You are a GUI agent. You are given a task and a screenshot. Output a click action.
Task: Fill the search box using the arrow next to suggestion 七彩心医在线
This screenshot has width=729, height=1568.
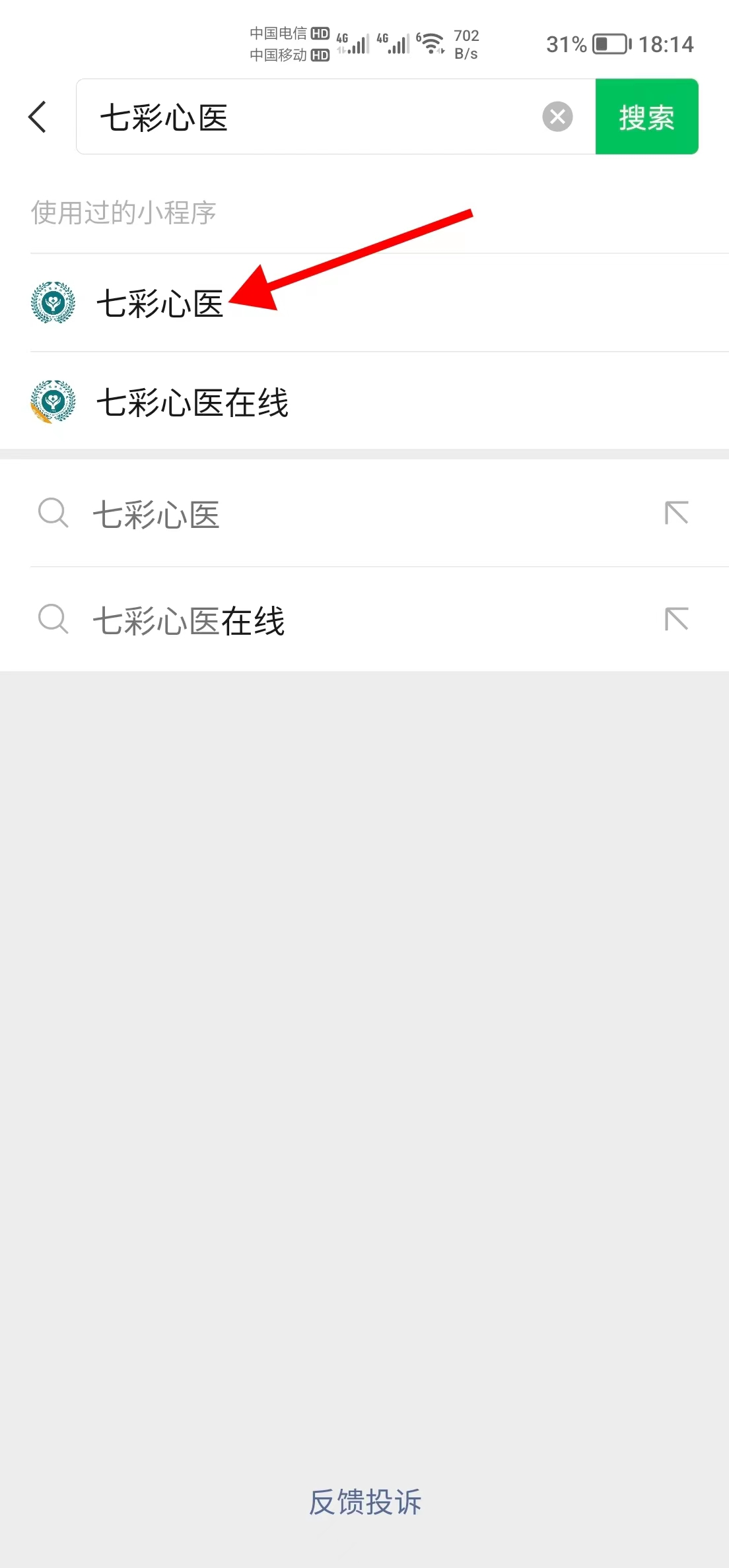[x=676, y=619]
